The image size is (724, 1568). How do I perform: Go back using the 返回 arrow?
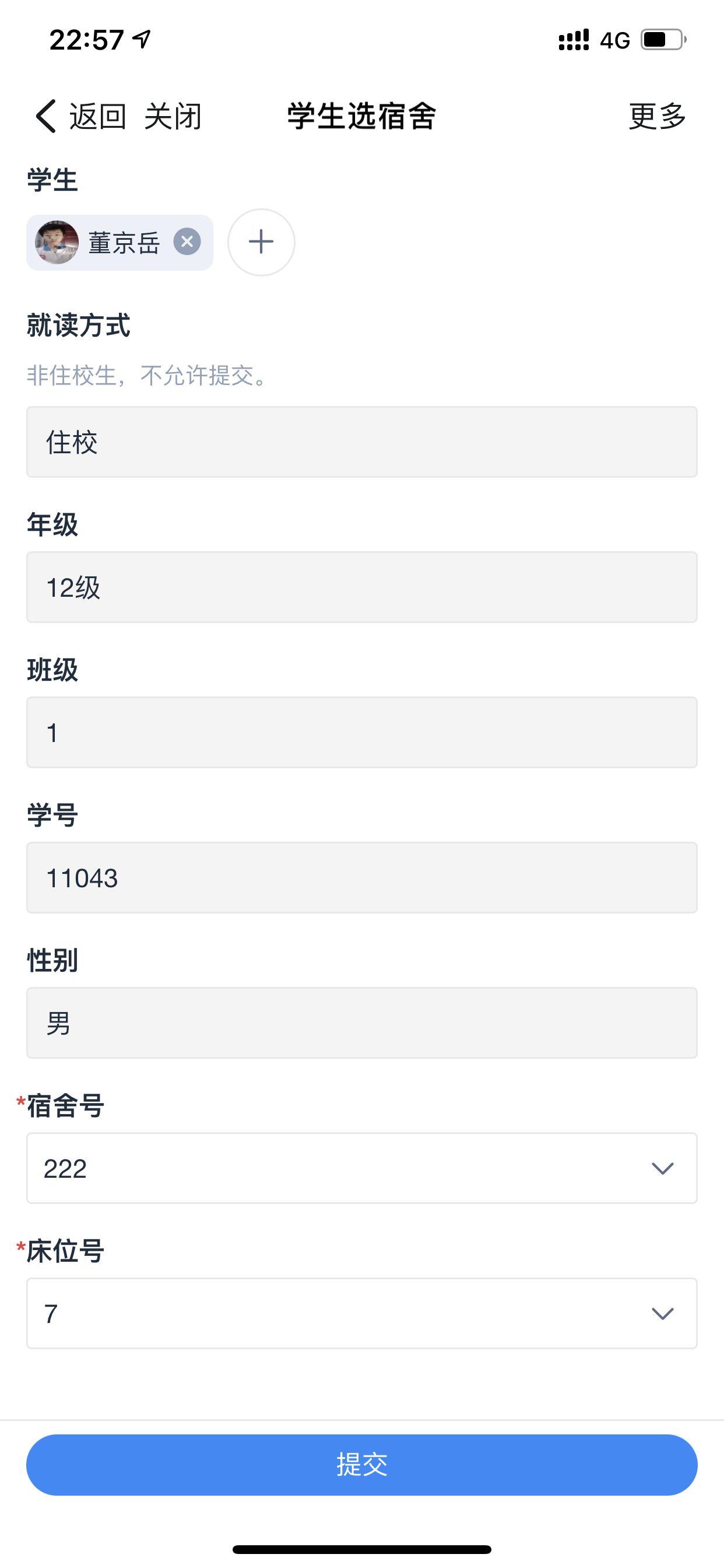point(79,116)
